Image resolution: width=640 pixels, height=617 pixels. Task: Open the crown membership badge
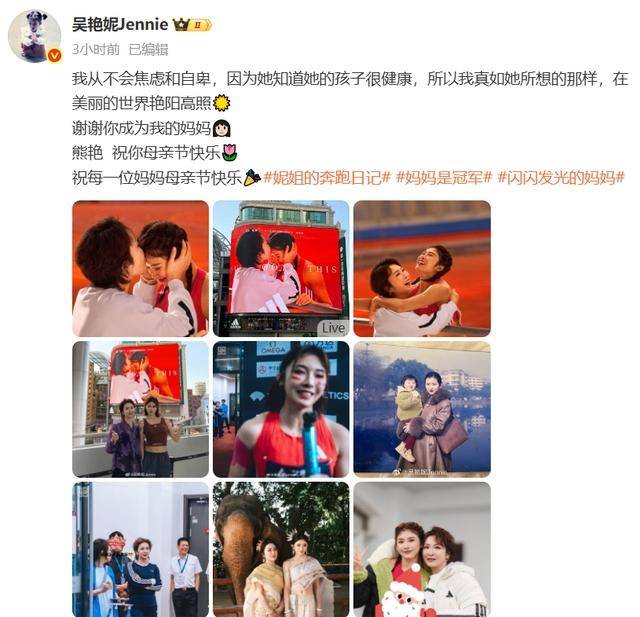[x=192, y=25]
